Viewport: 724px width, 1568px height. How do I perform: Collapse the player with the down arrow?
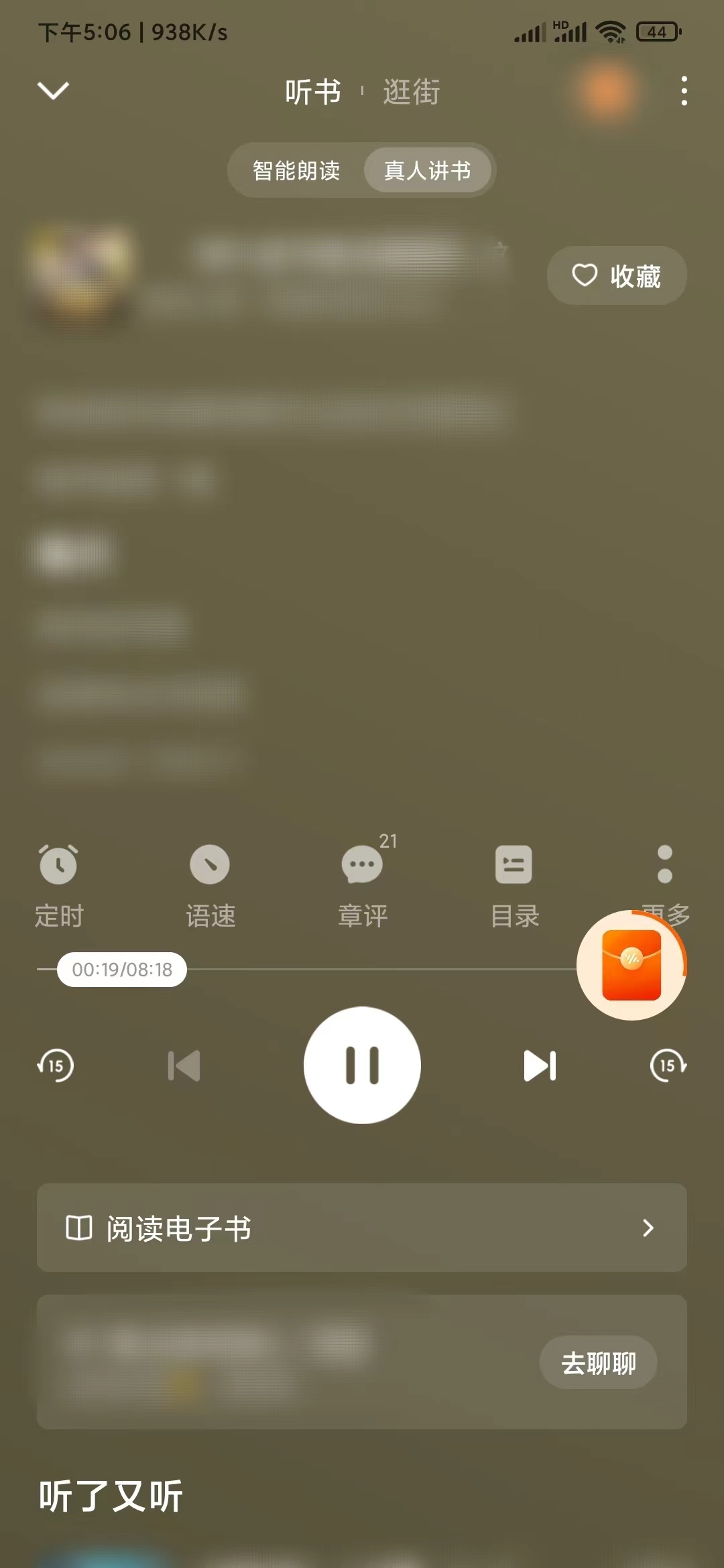tap(53, 90)
